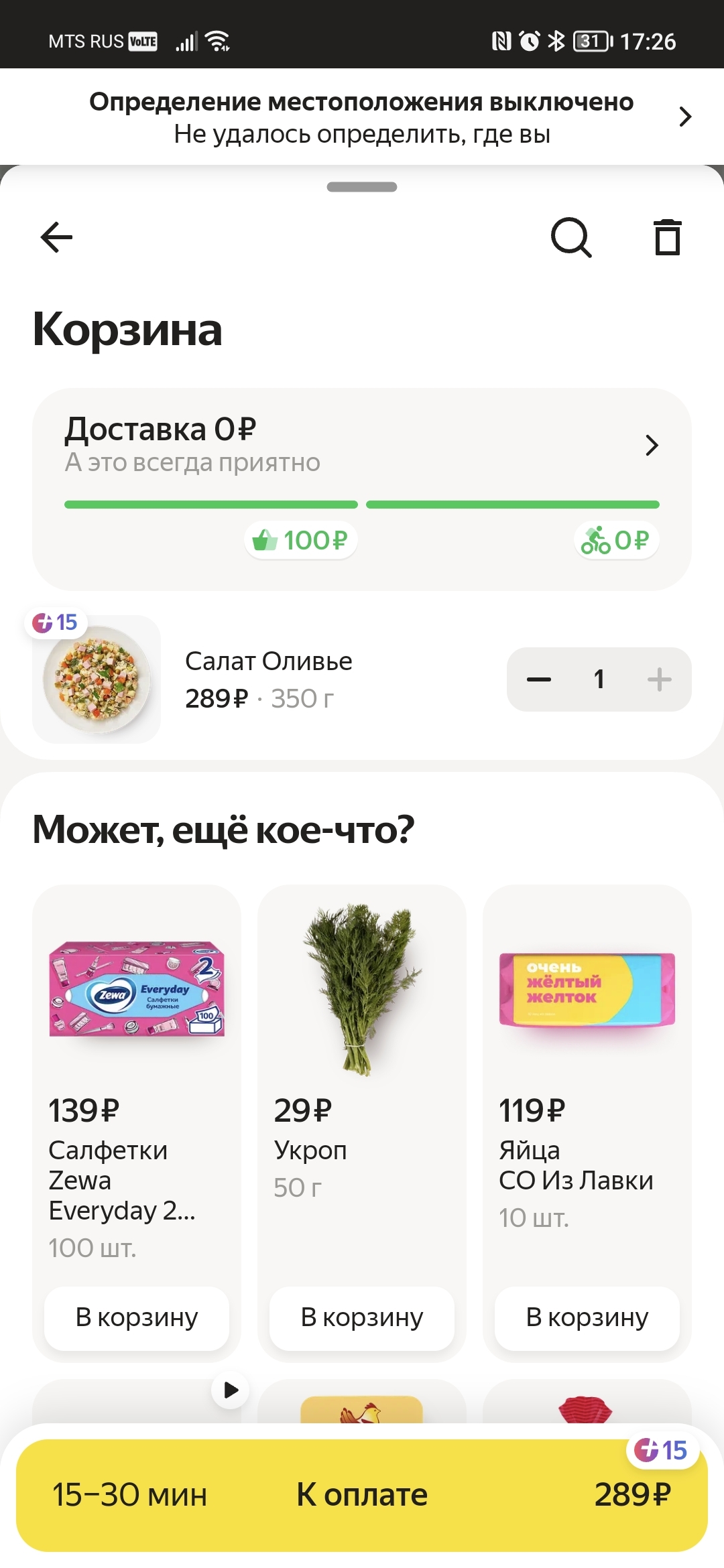The height and width of the screenshot is (1568, 724).
Task: Increase Салат Оливье quantity
Action: tap(660, 679)
